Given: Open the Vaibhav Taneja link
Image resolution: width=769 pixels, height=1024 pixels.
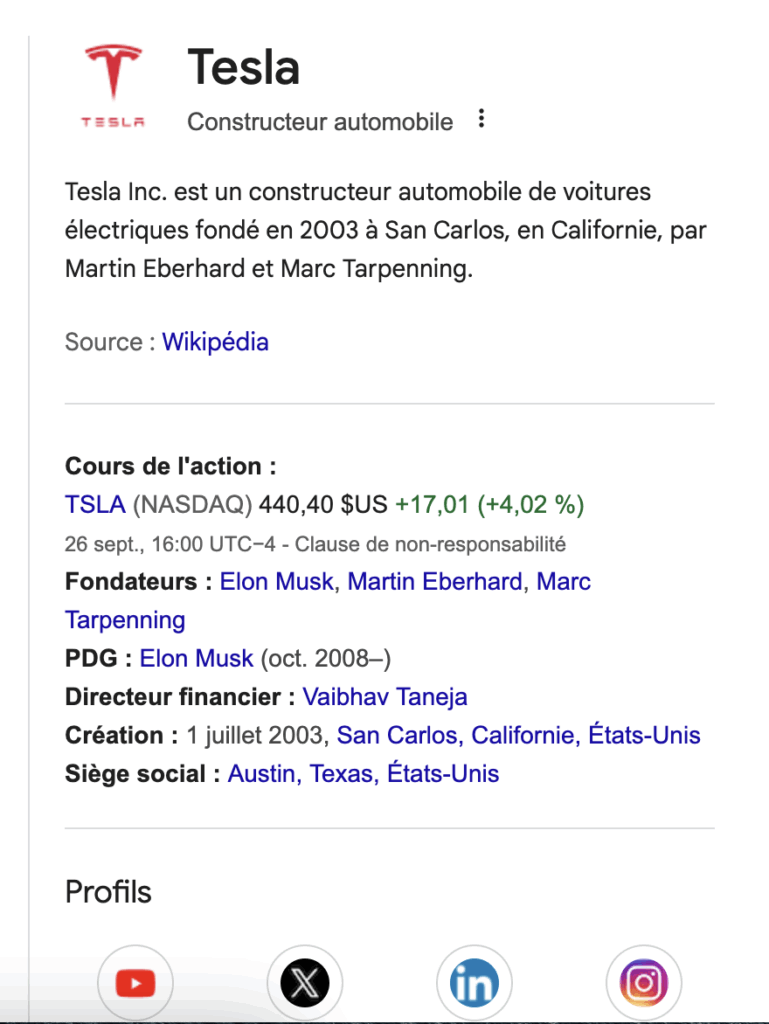Looking at the screenshot, I should pos(385,696).
